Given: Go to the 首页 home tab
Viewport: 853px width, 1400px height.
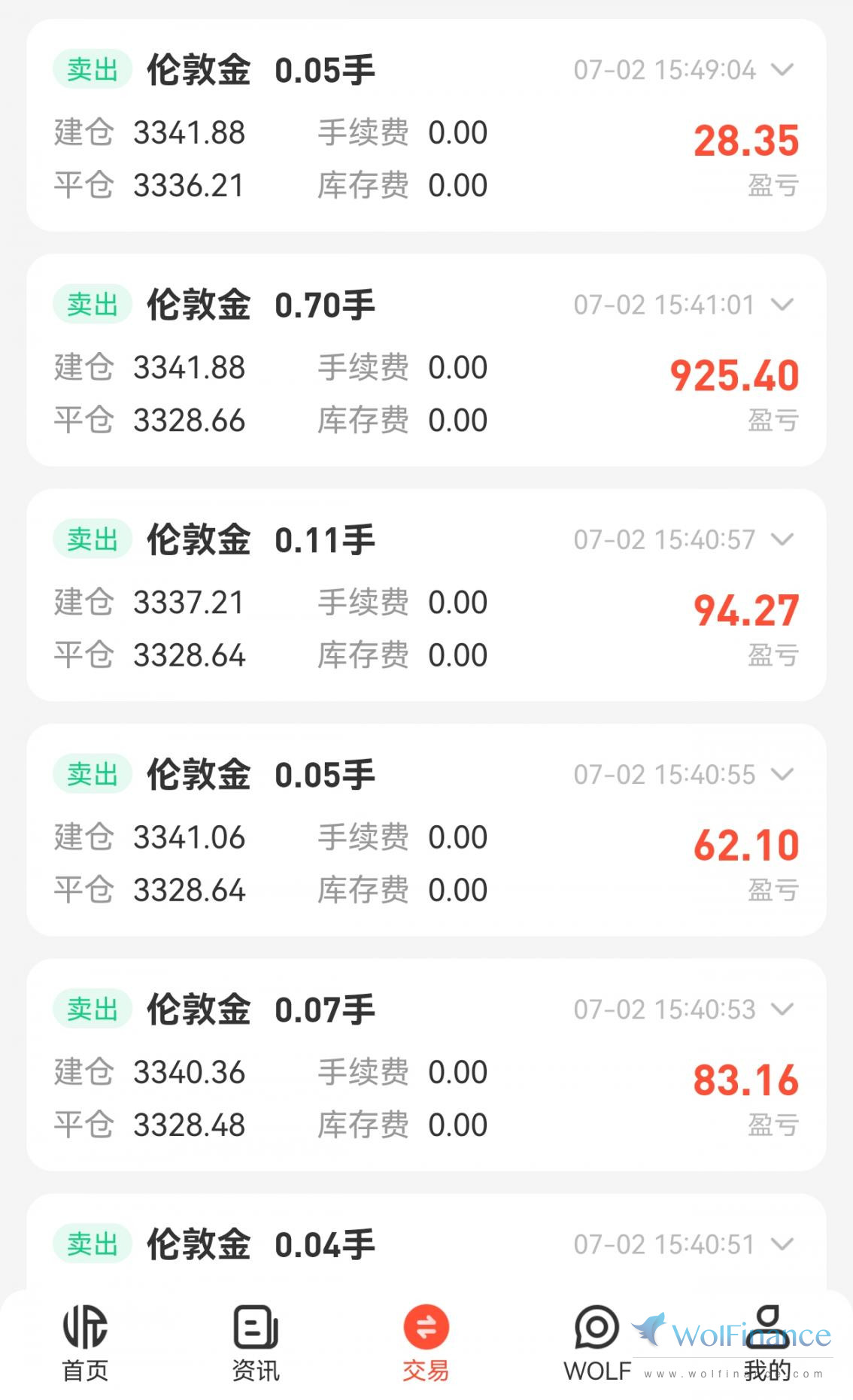Looking at the screenshot, I should [x=85, y=1344].
